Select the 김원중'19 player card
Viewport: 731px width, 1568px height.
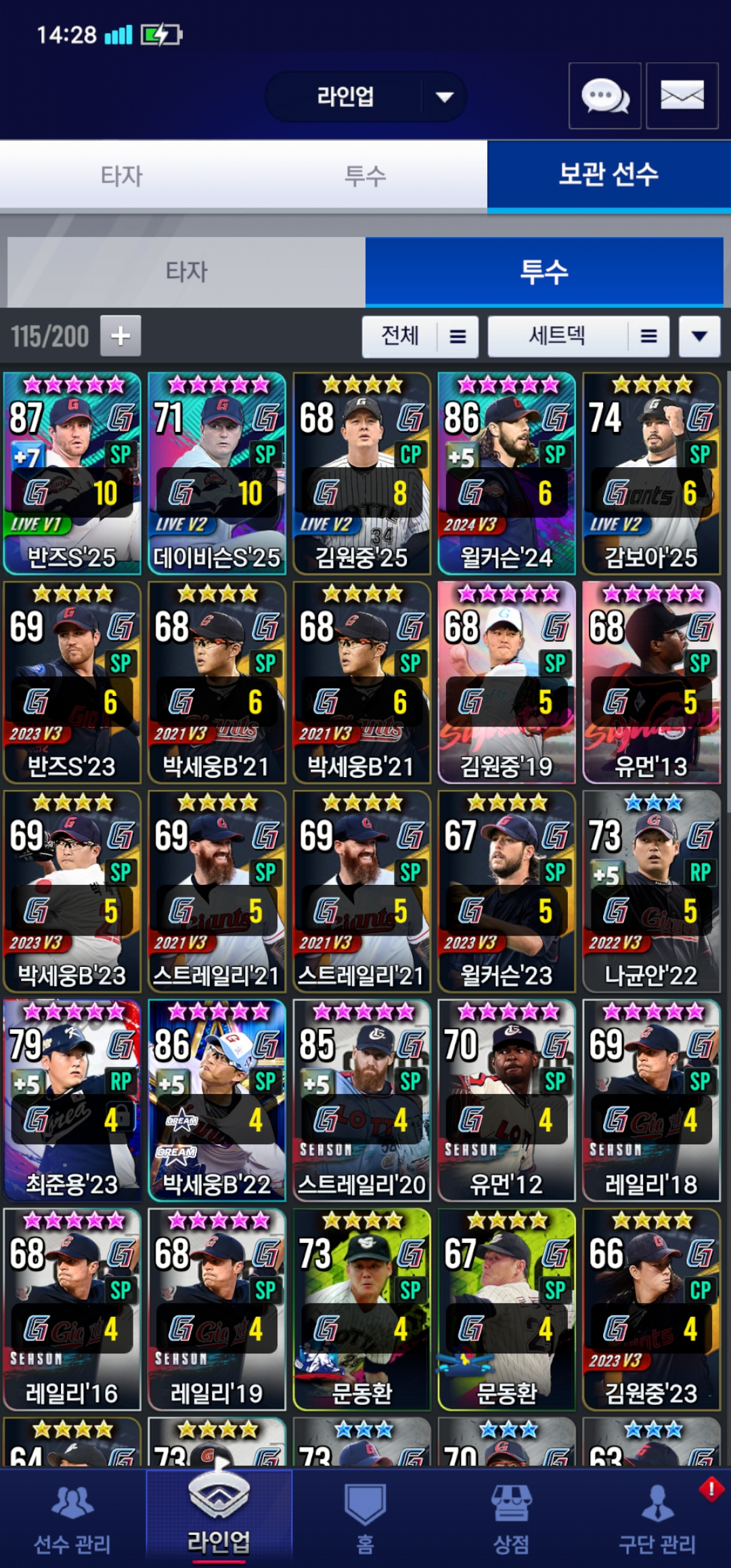(506, 682)
